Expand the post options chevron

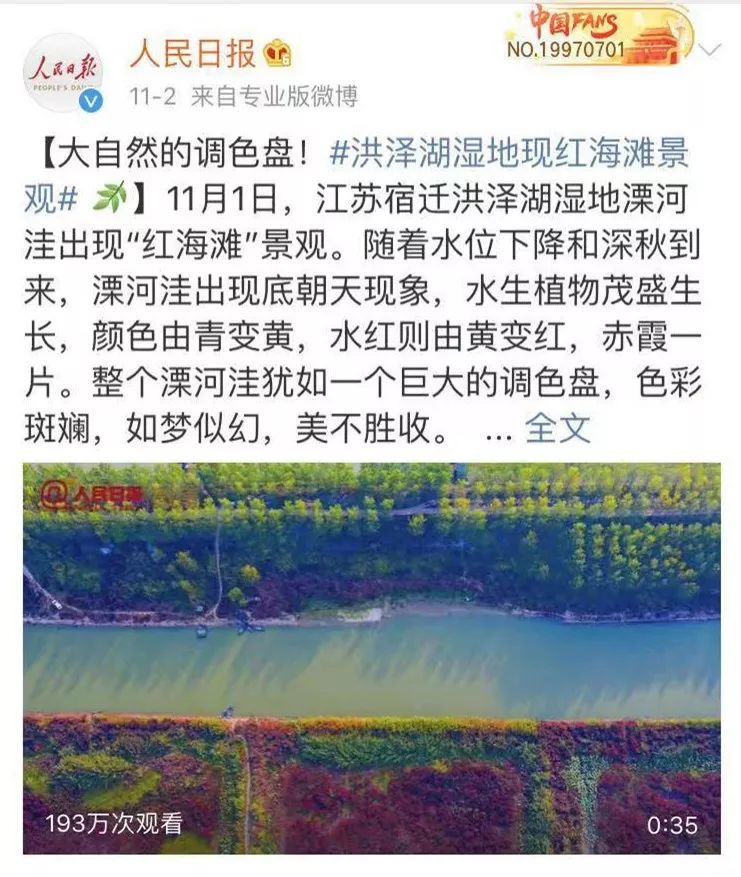pyautogui.click(x=709, y=50)
